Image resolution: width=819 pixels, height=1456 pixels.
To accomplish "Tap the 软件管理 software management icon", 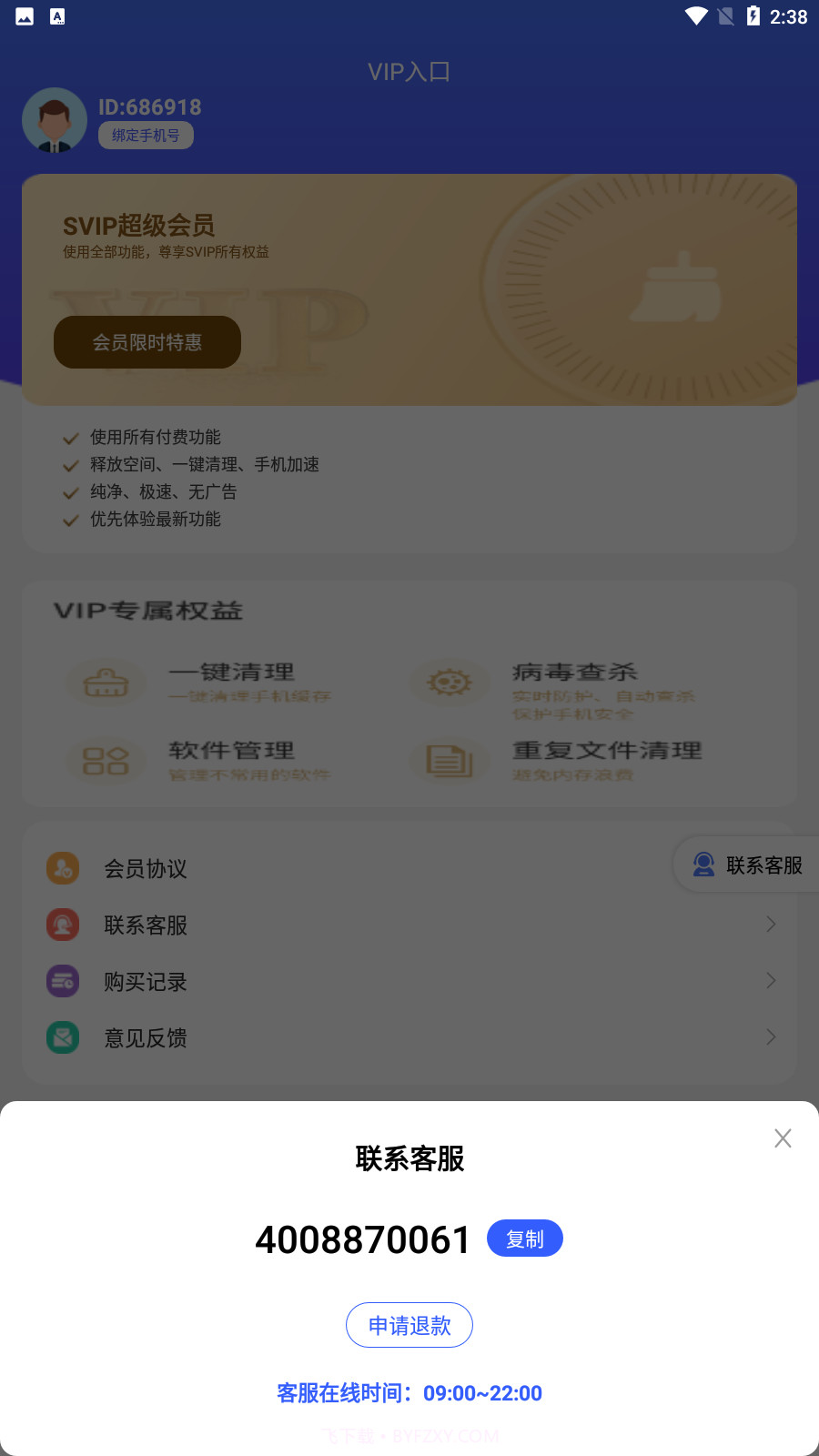I will tap(106, 762).
